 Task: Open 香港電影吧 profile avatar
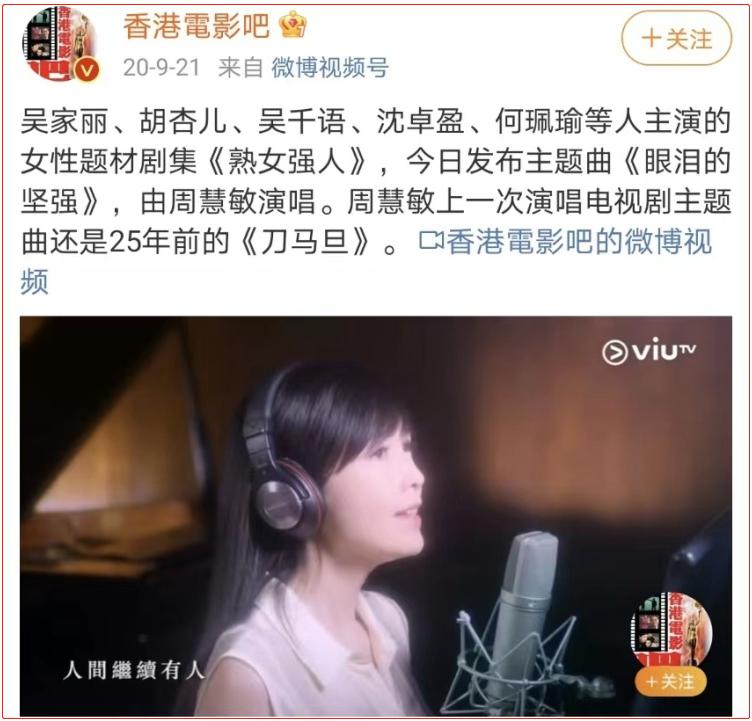[60, 44]
